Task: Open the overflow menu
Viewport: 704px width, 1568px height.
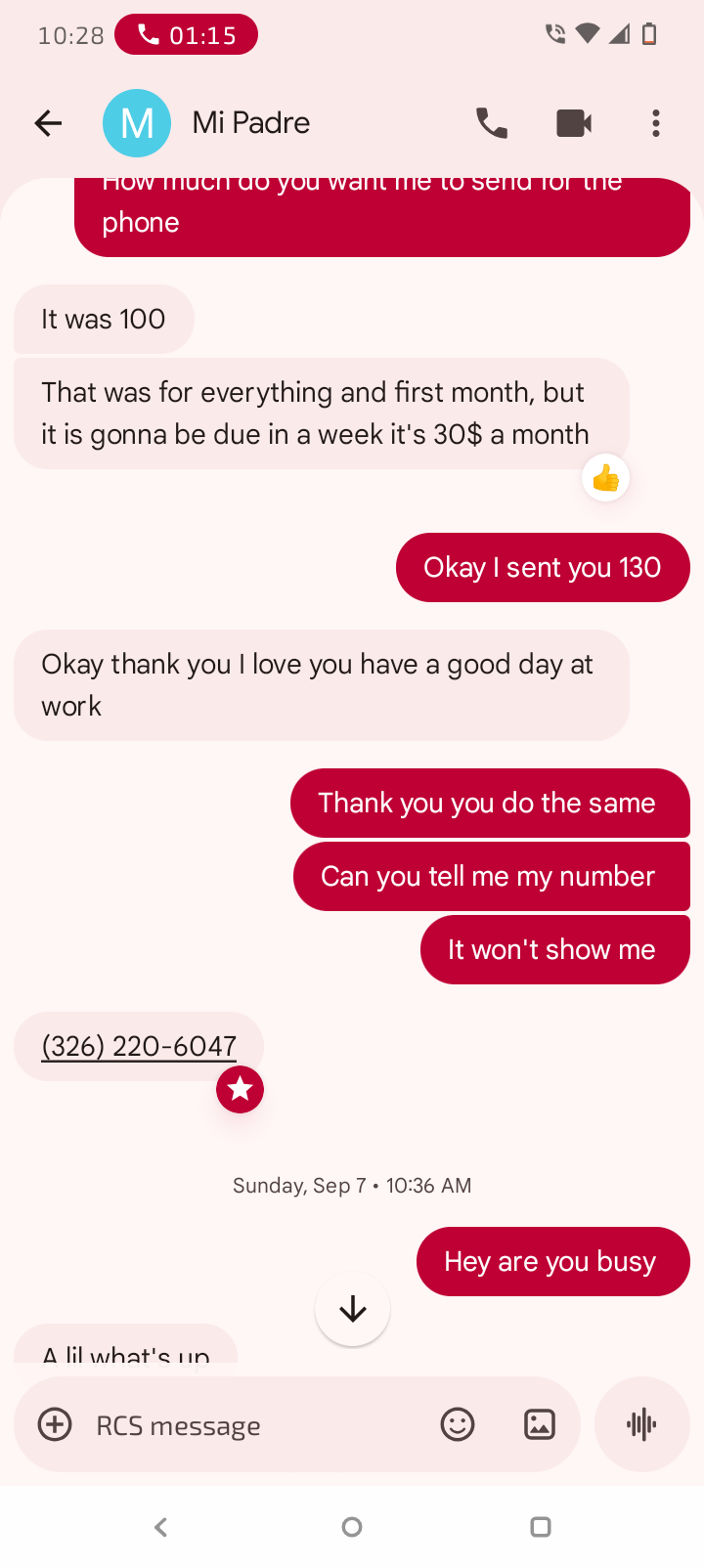Action: [655, 123]
